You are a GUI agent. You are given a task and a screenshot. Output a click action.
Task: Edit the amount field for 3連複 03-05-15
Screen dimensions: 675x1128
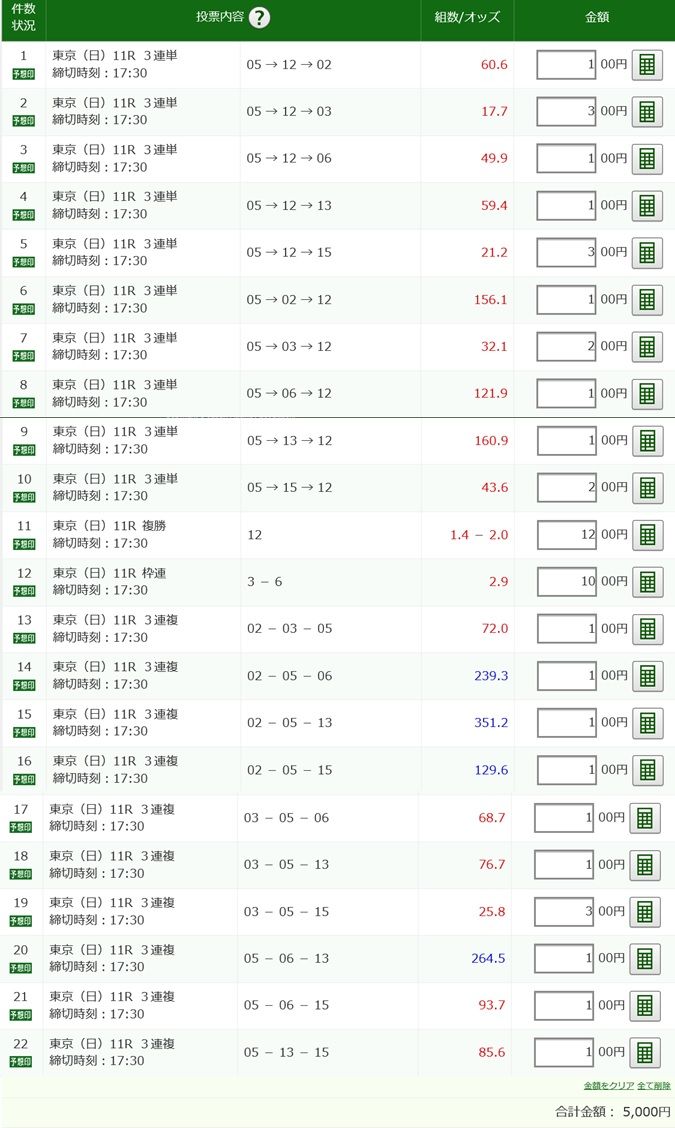click(x=564, y=911)
